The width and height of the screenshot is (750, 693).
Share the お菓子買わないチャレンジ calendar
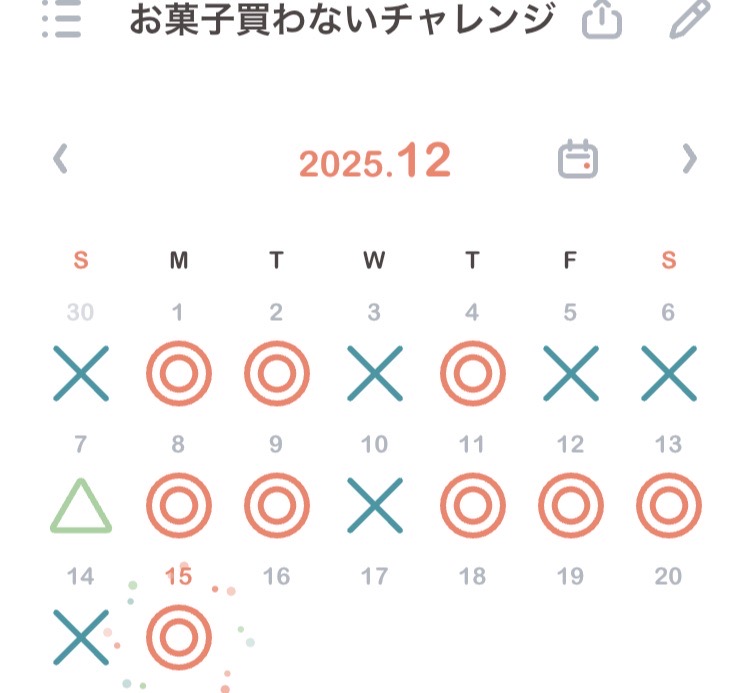pos(601,20)
